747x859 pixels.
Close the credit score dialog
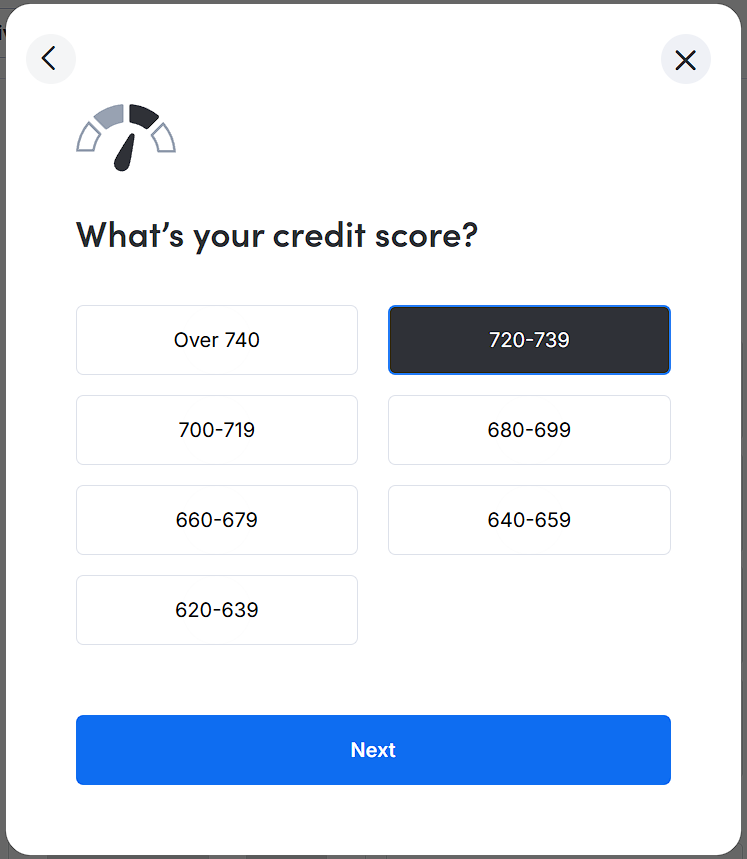(685, 60)
